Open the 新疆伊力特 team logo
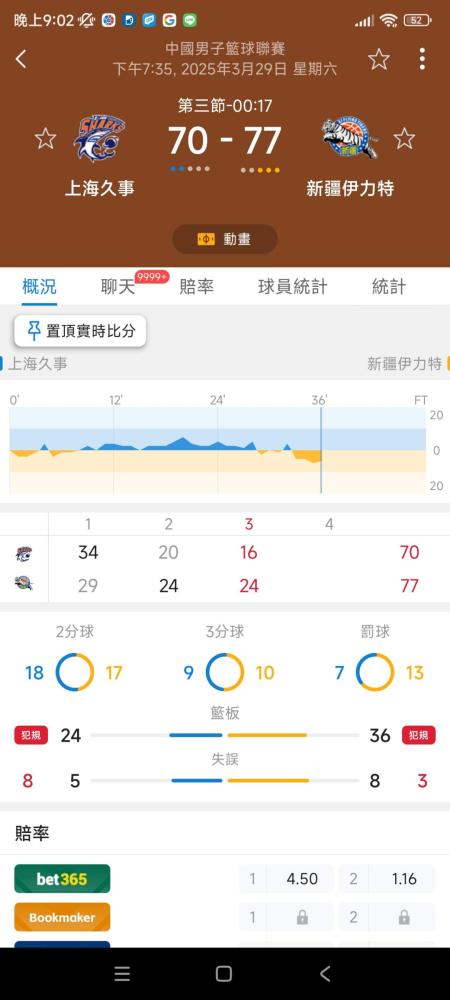This screenshot has height=1000, width=450. coord(350,138)
